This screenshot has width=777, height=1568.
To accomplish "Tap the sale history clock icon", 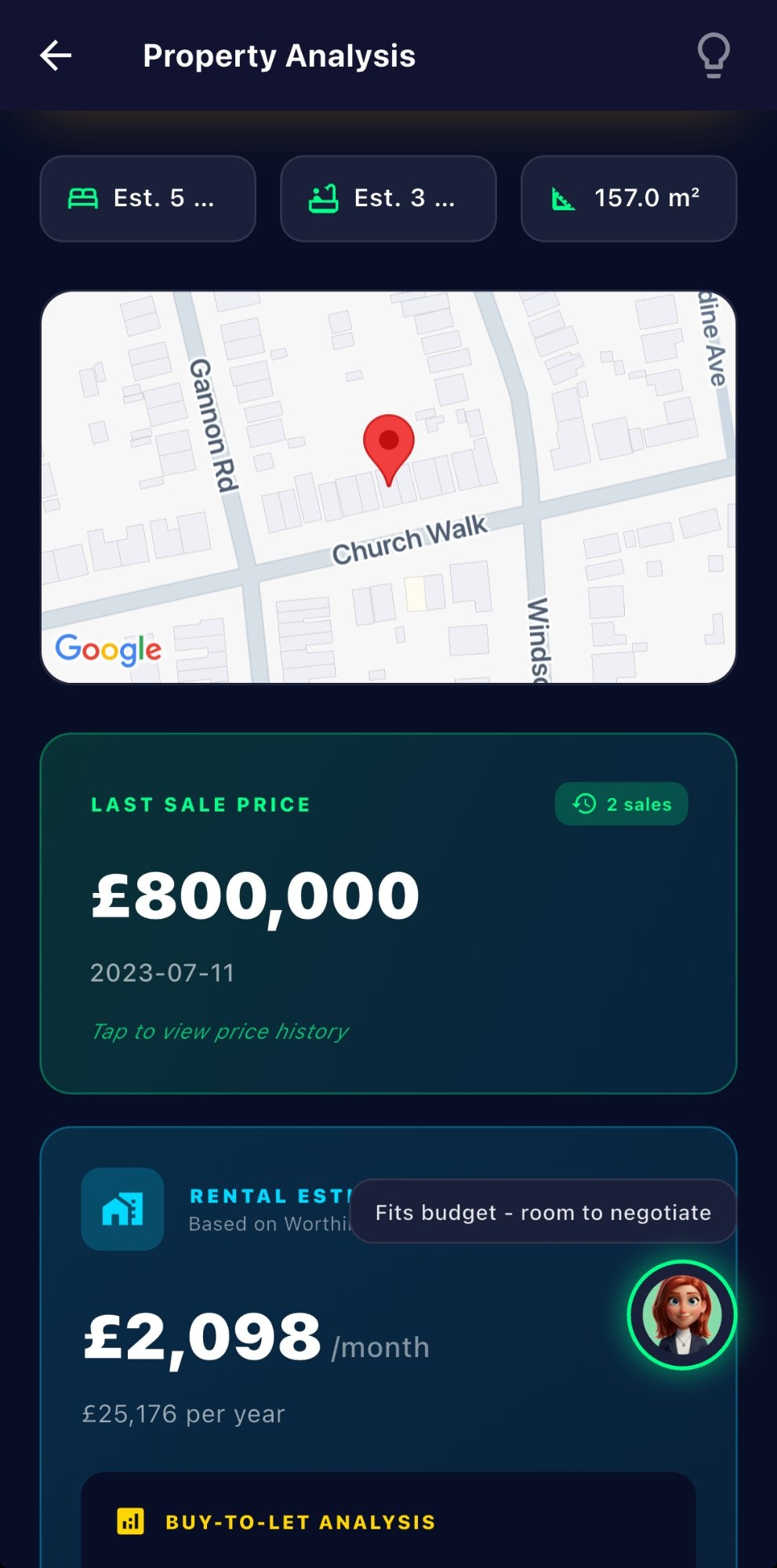I will click(x=583, y=804).
